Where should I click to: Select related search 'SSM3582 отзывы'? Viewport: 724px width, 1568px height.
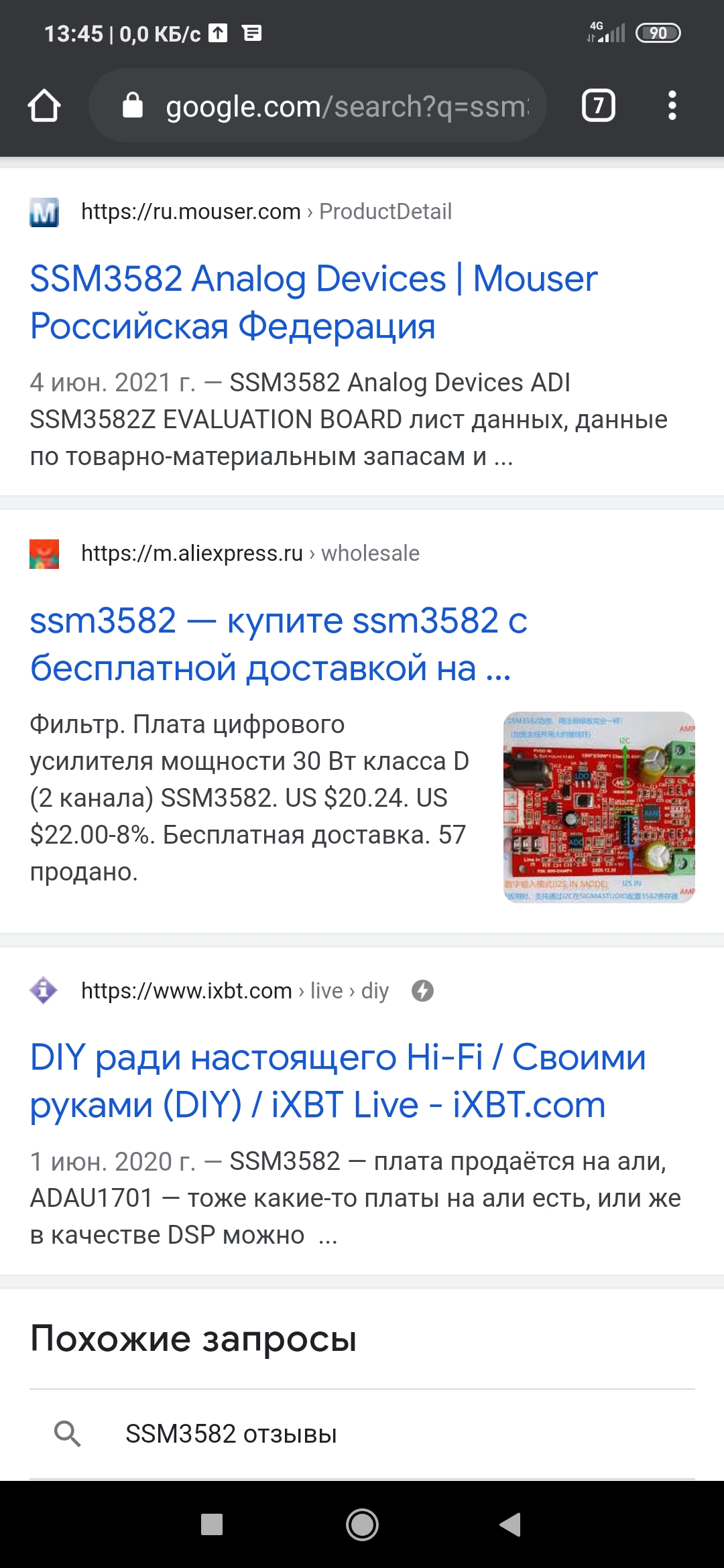click(362, 1434)
